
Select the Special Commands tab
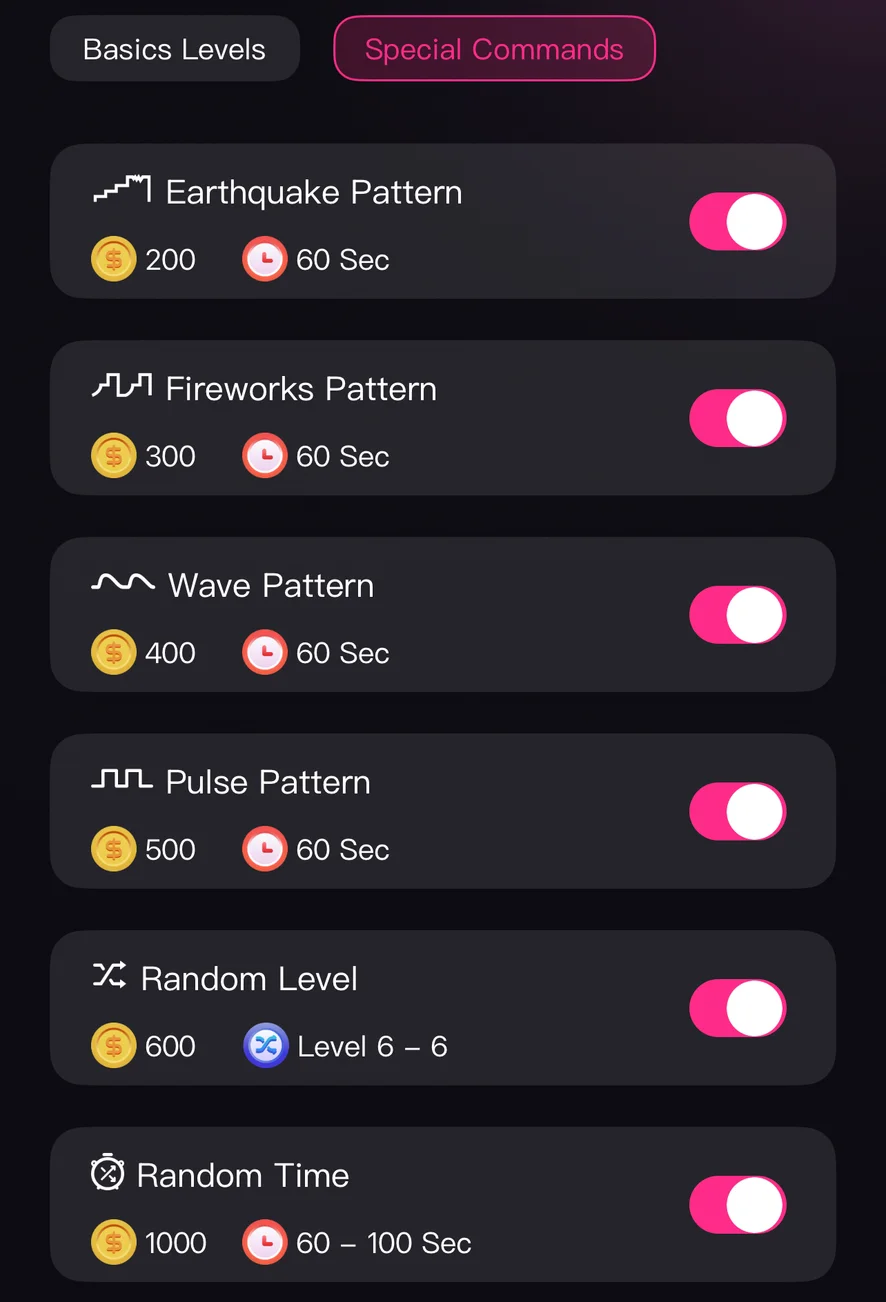tap(494, 49)
